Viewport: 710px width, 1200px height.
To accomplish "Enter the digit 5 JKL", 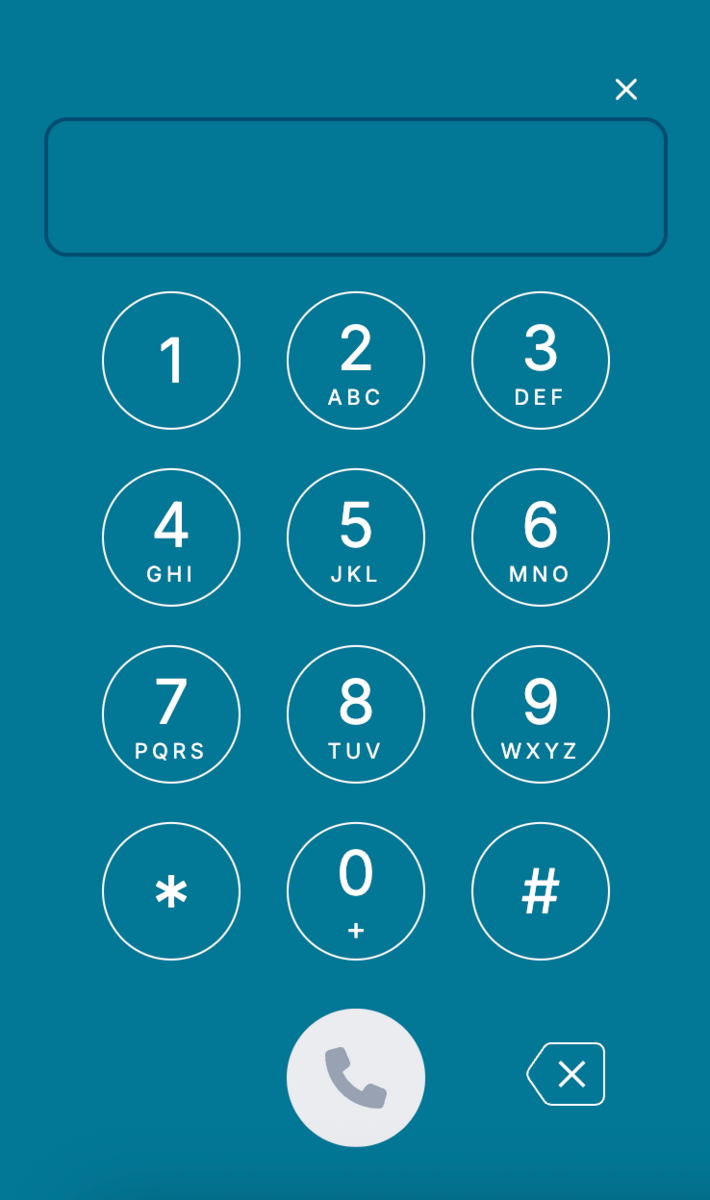I will (356, 538).
